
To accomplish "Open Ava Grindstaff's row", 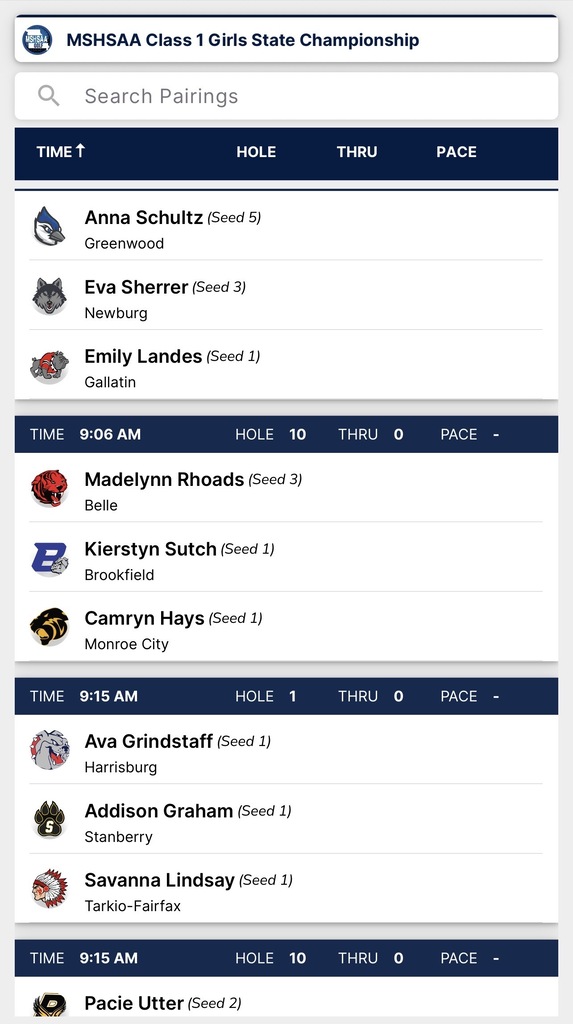I will pos(286,749).
